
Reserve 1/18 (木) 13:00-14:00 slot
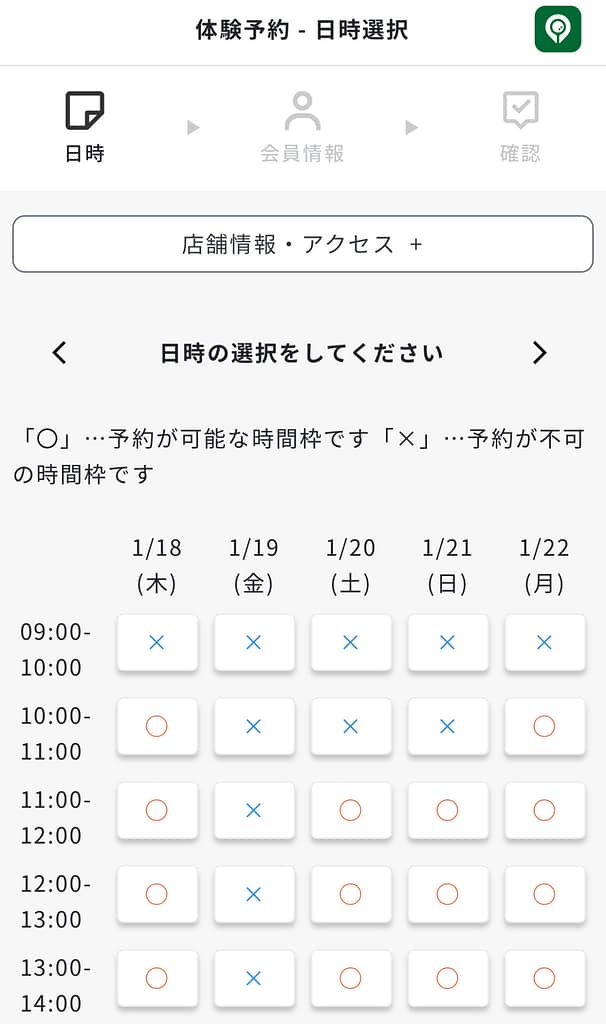(x=157, y=978)
